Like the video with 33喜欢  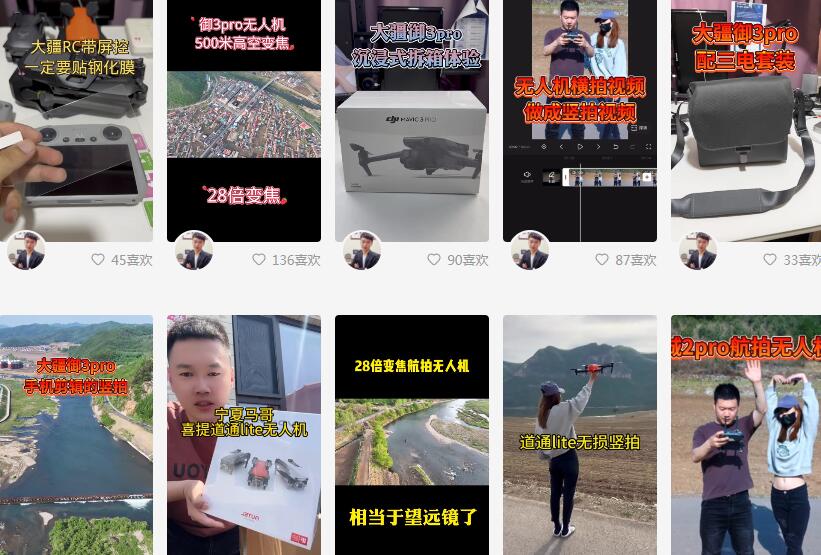tap(770, 260)
